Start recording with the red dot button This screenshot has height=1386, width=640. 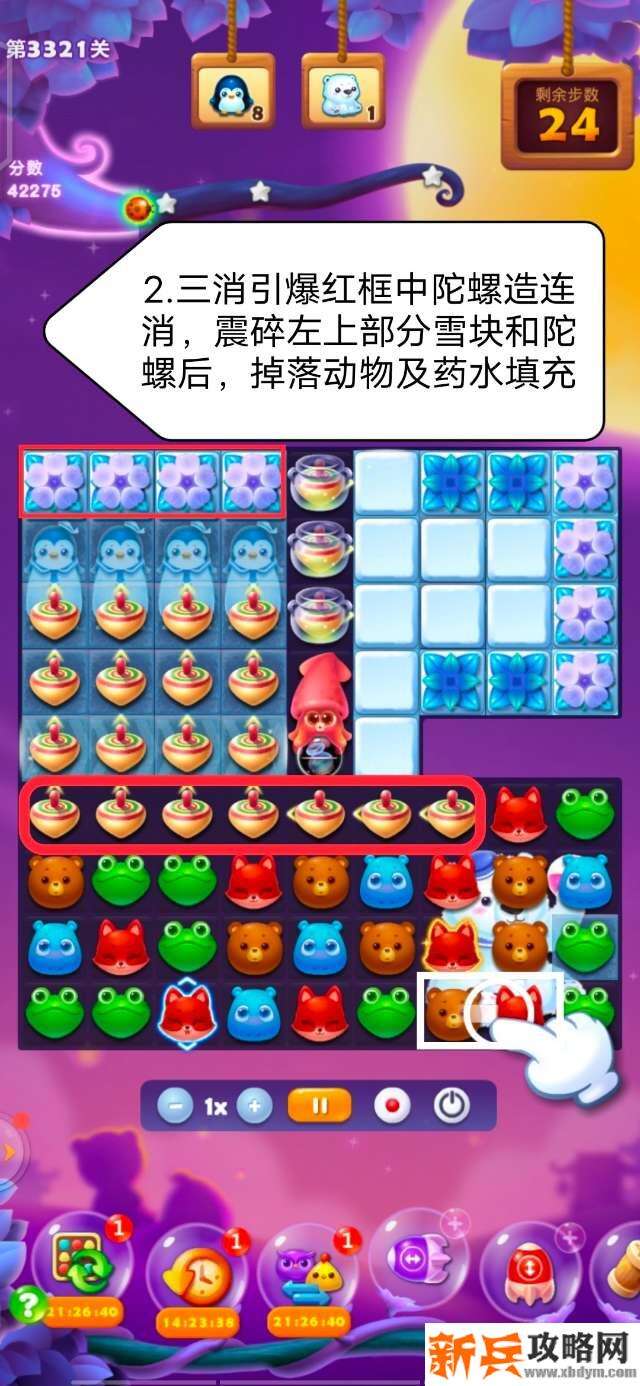[391, 1107]
